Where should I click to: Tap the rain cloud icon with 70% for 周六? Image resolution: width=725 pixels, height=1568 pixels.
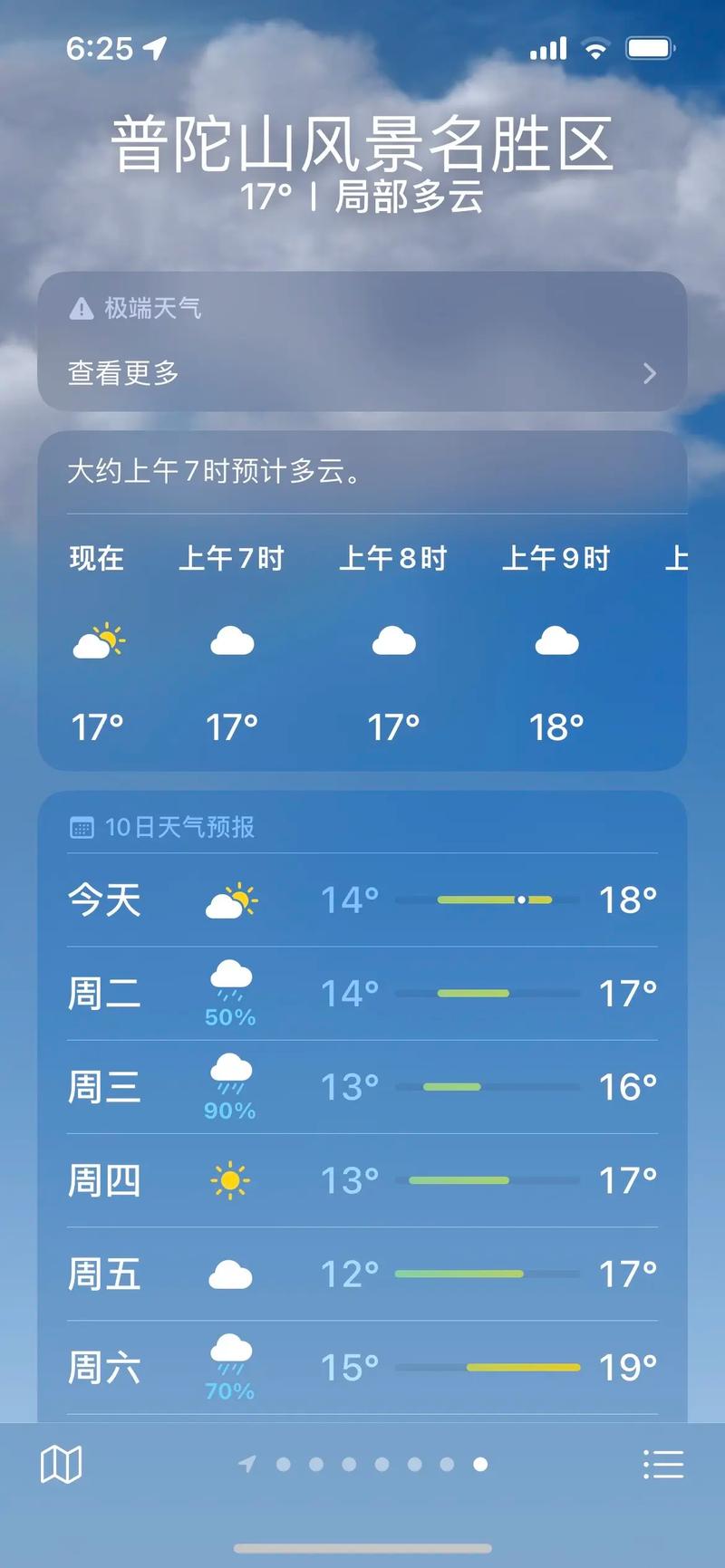pyautogui.click(x=231, y=1359)
